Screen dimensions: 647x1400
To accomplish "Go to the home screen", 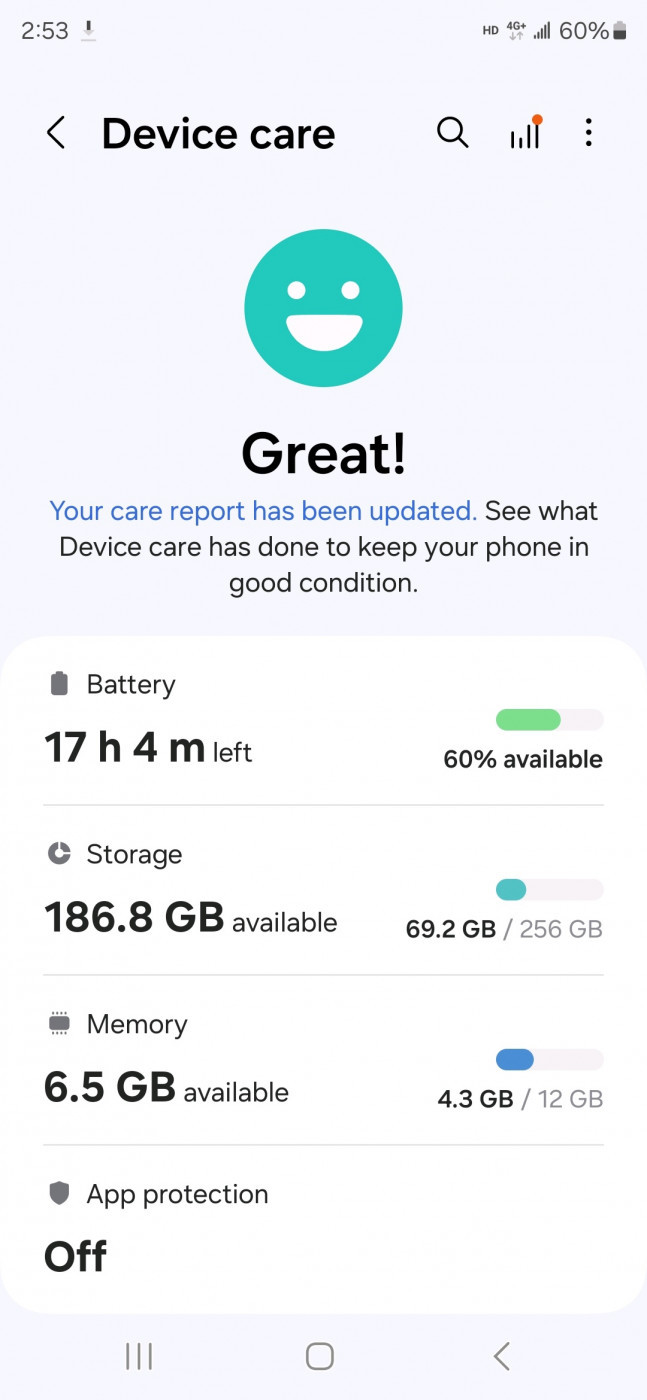I will 319,1356.
